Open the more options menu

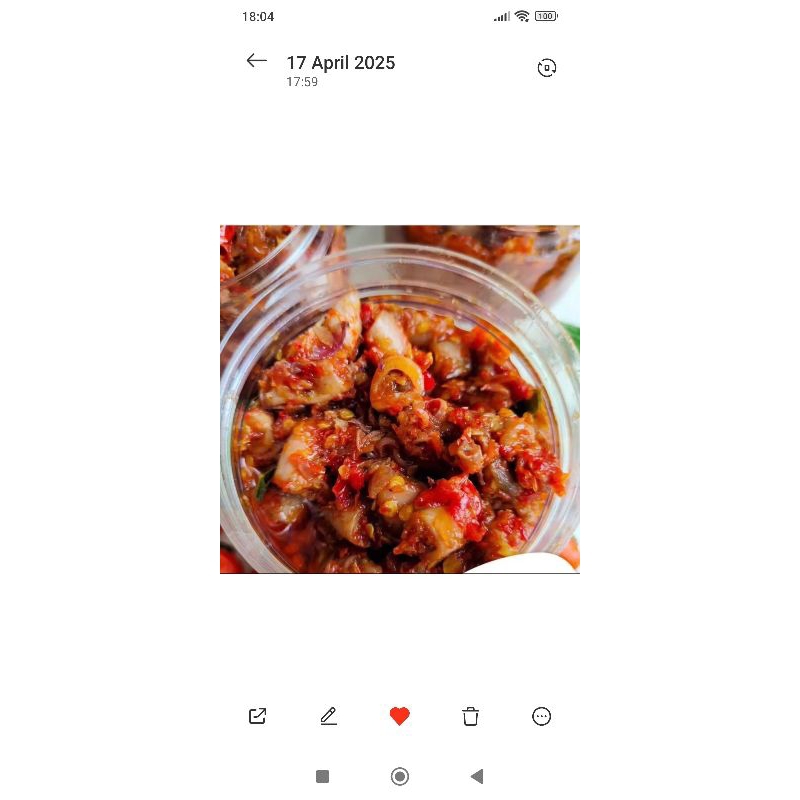pyautogui.click(x=542, y=716)
